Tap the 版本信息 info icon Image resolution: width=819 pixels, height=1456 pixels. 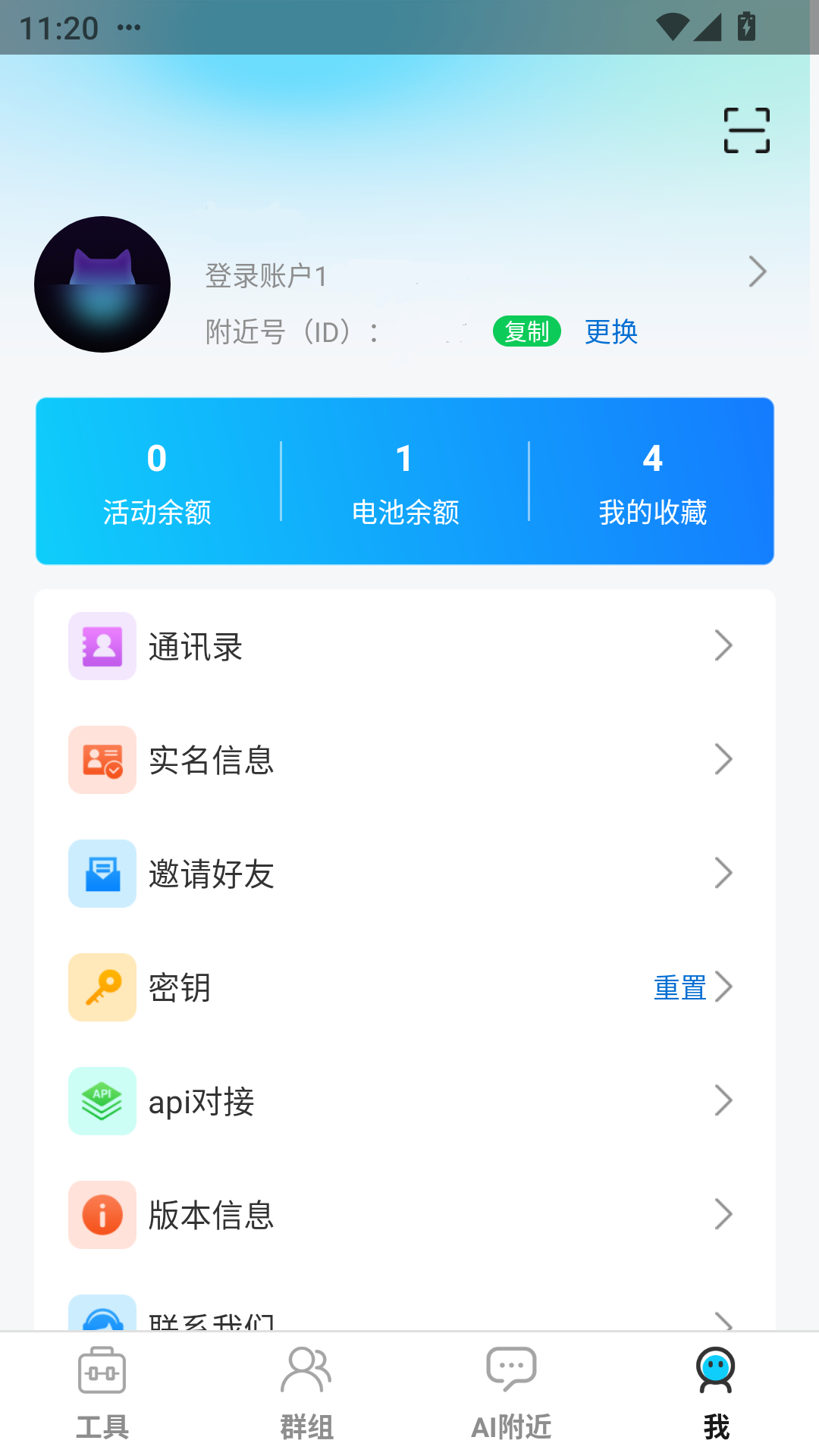click(x=102, y=1215)
